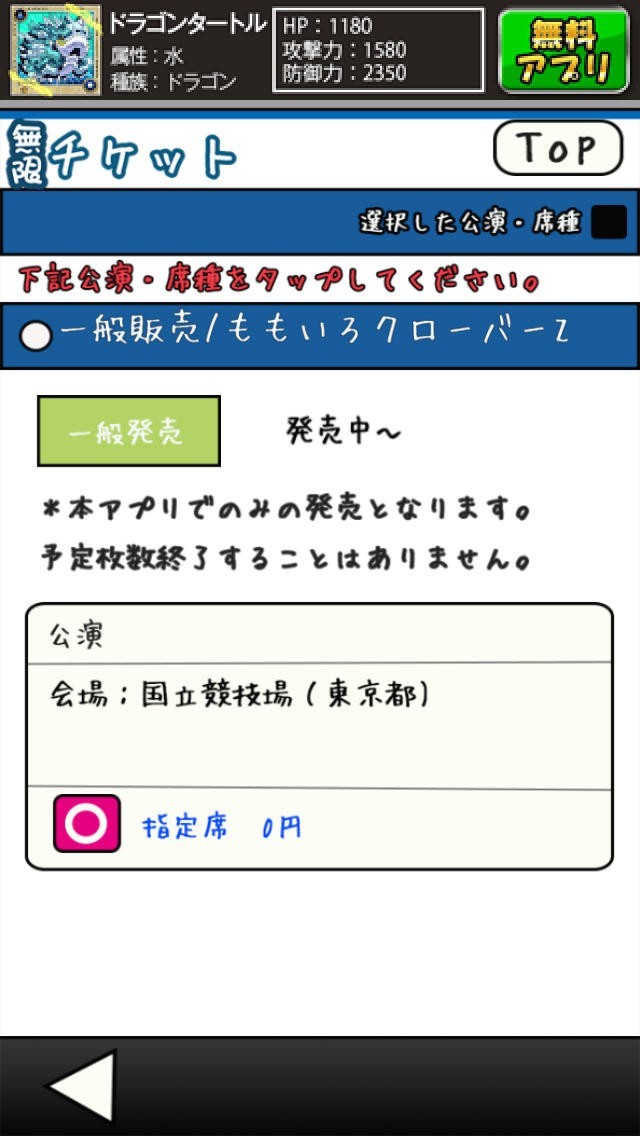The width and height of the screenshot is (640, 1136).
Task: Select 一般販売/ももいろクローバーZ performance
Action: coord(318,335)
